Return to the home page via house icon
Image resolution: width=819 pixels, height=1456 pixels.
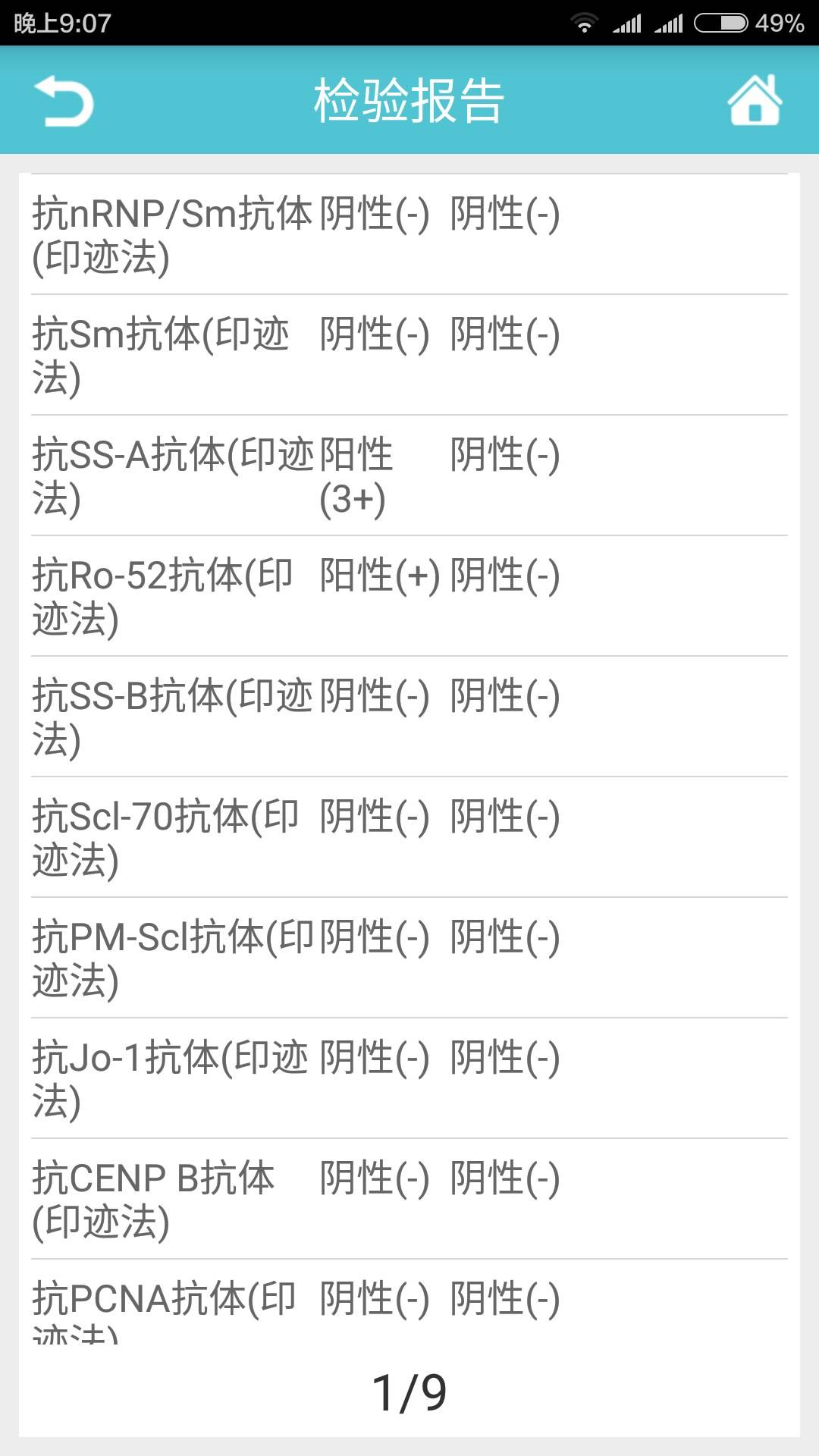[x=755, y=100]
